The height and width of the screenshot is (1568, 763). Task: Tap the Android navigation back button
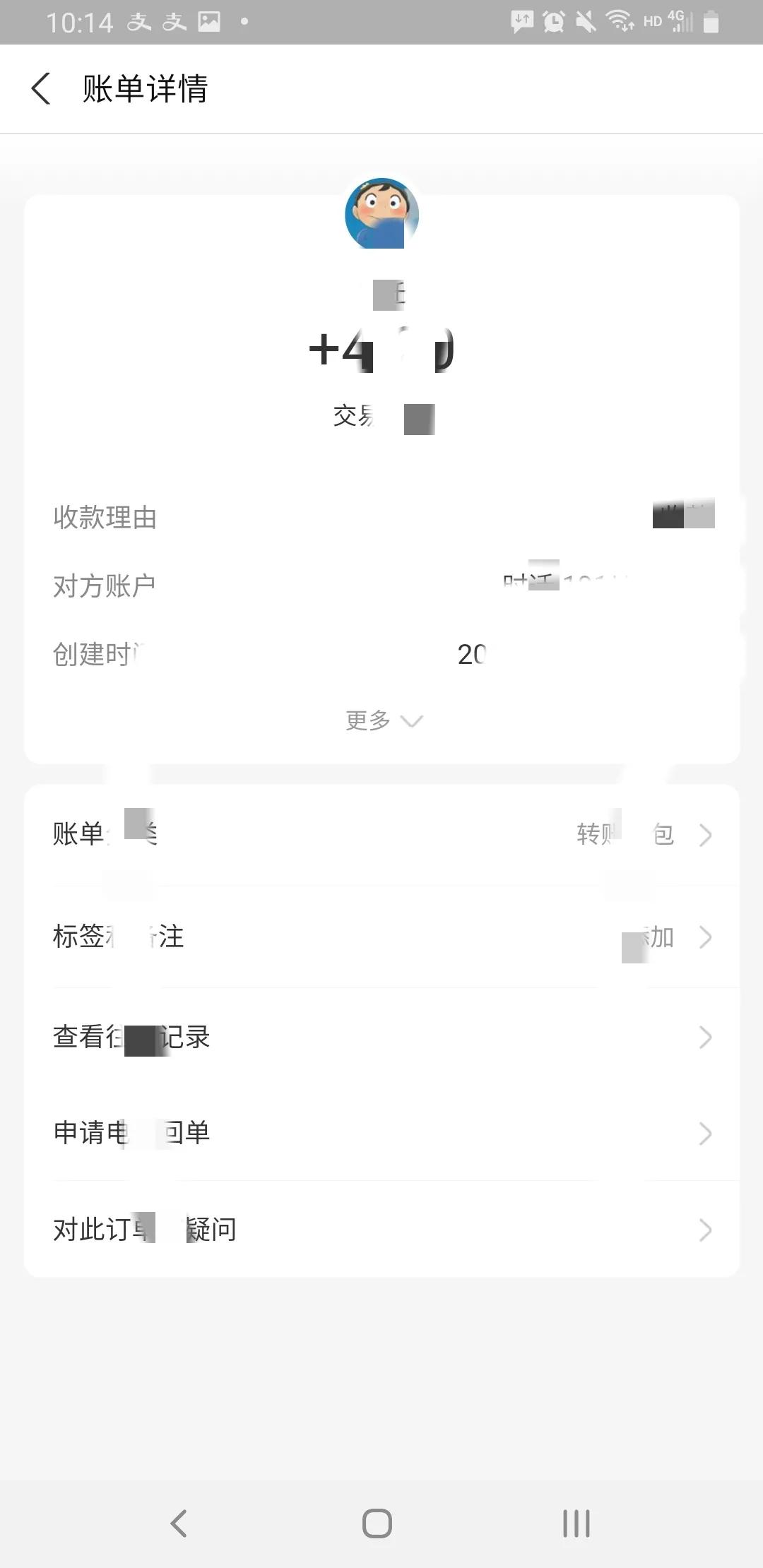179,1524
